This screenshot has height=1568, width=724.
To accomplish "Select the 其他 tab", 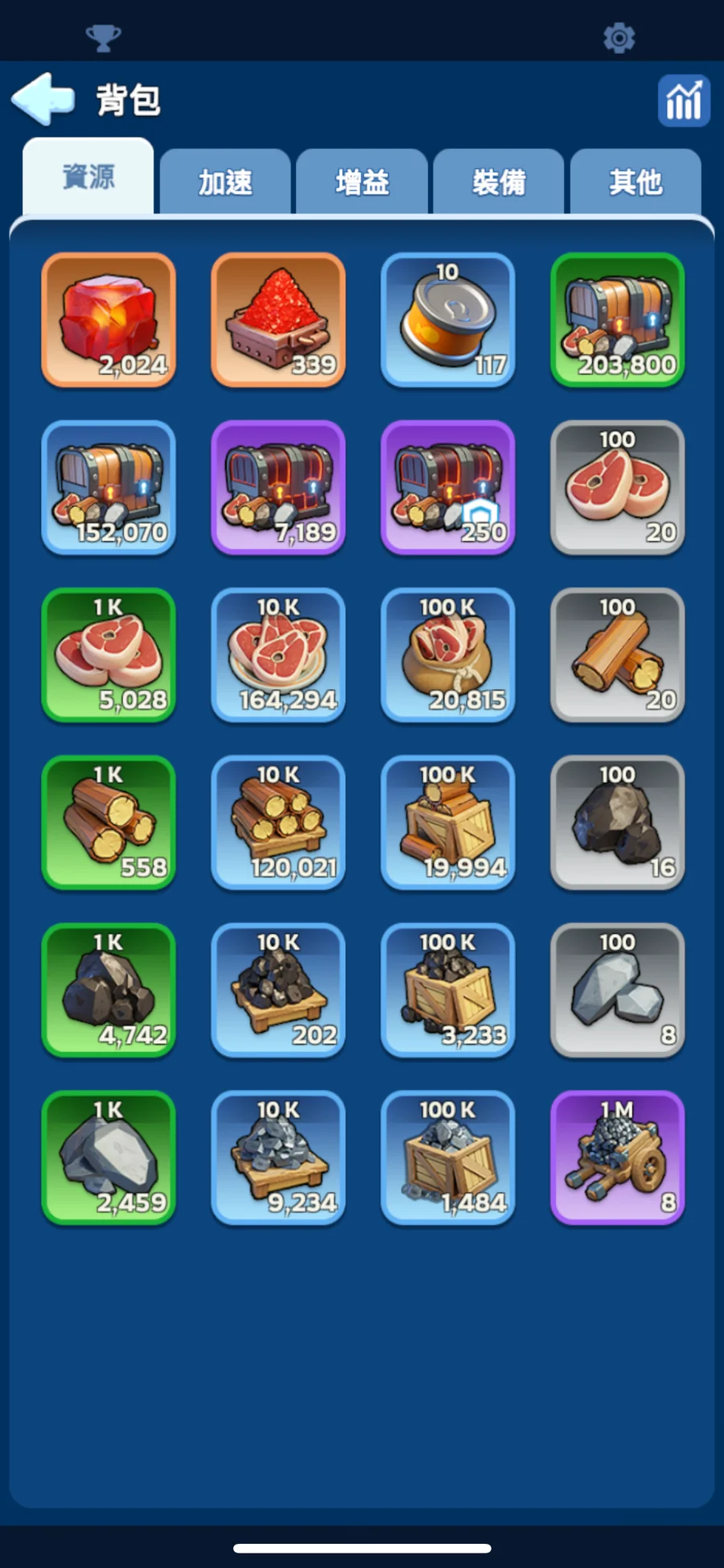I will 636,183.
